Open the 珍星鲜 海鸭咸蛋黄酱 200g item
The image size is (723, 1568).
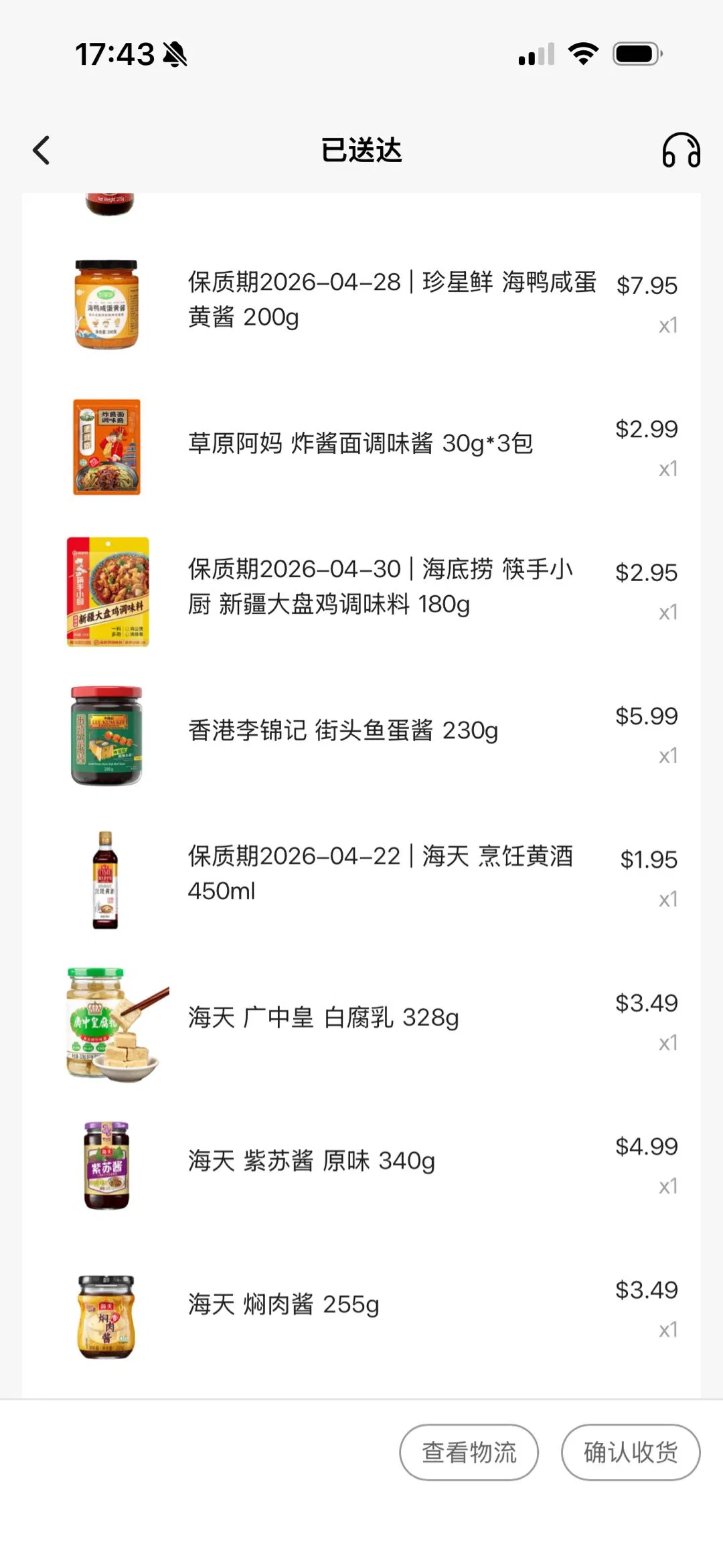point(392,299)
